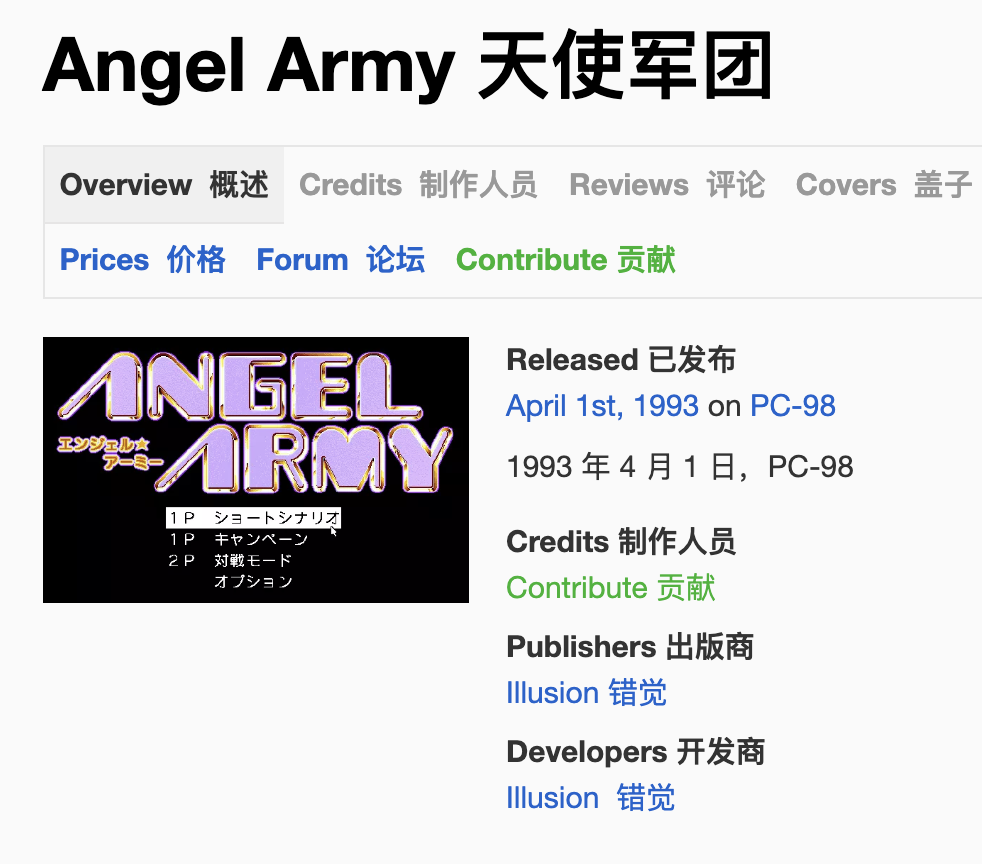Tap Contribute under the Credits heading

(610, 587)
